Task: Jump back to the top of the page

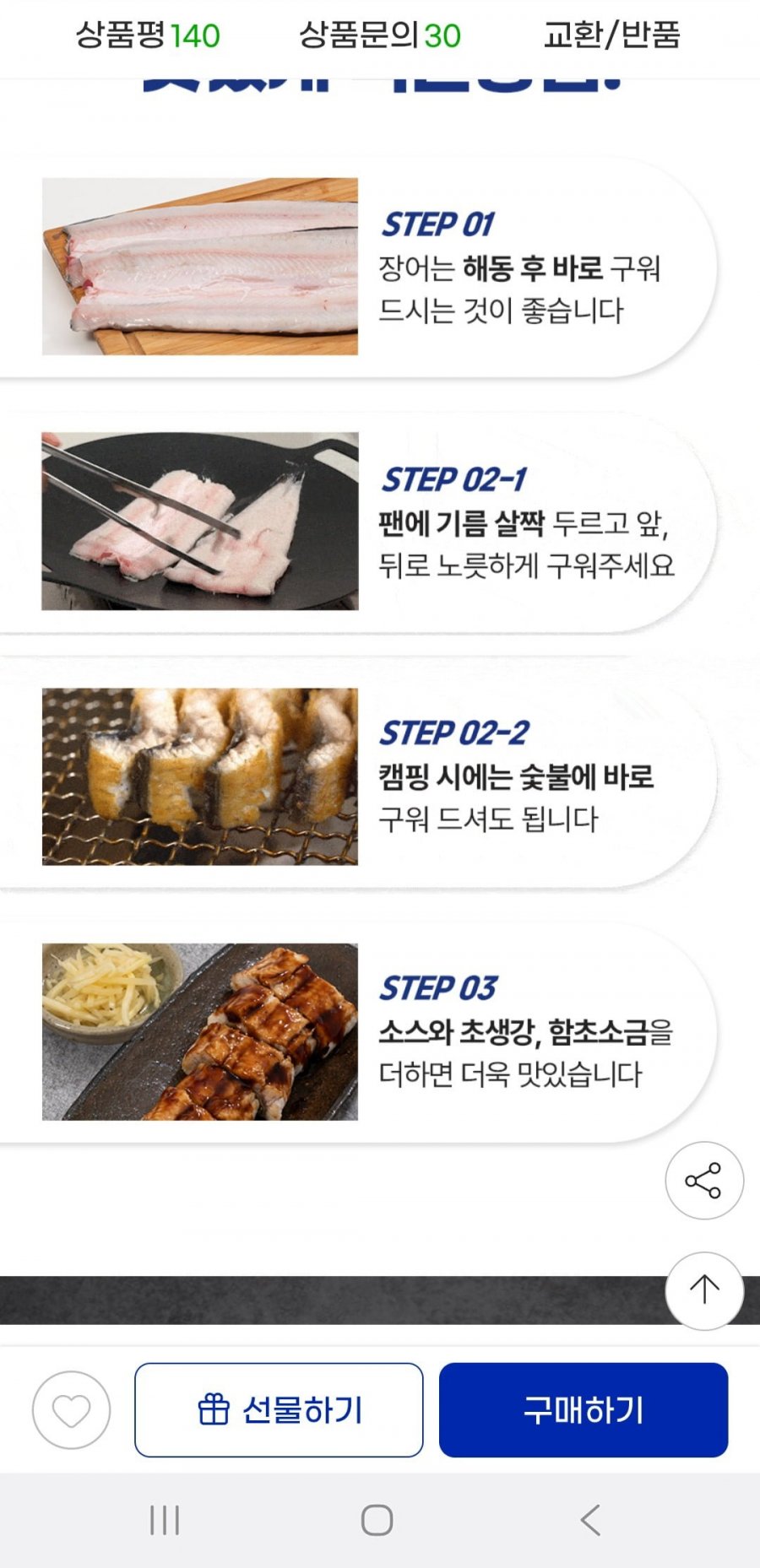Action: coord(703,1290)
